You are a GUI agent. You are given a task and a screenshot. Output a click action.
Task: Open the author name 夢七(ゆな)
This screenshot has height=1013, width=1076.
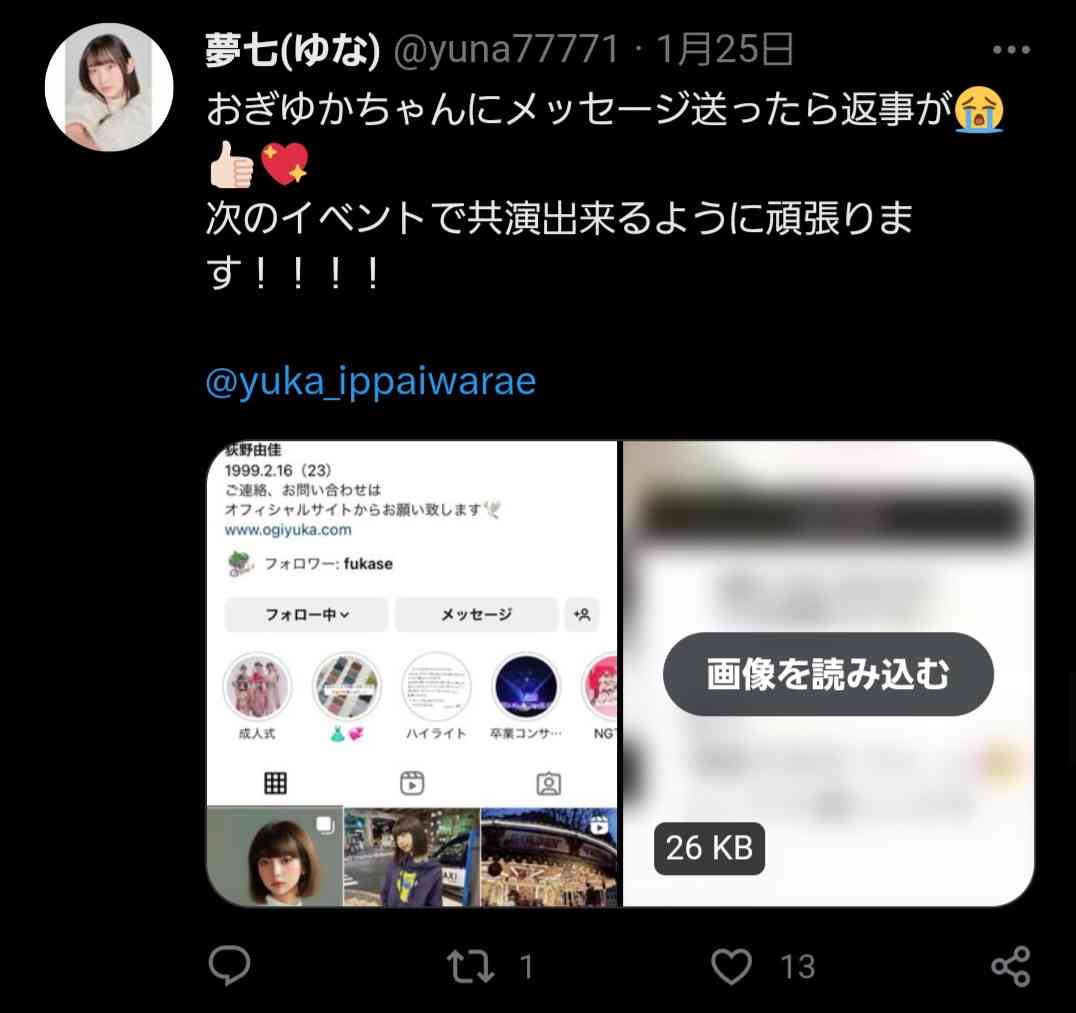(x=292, y=50)
